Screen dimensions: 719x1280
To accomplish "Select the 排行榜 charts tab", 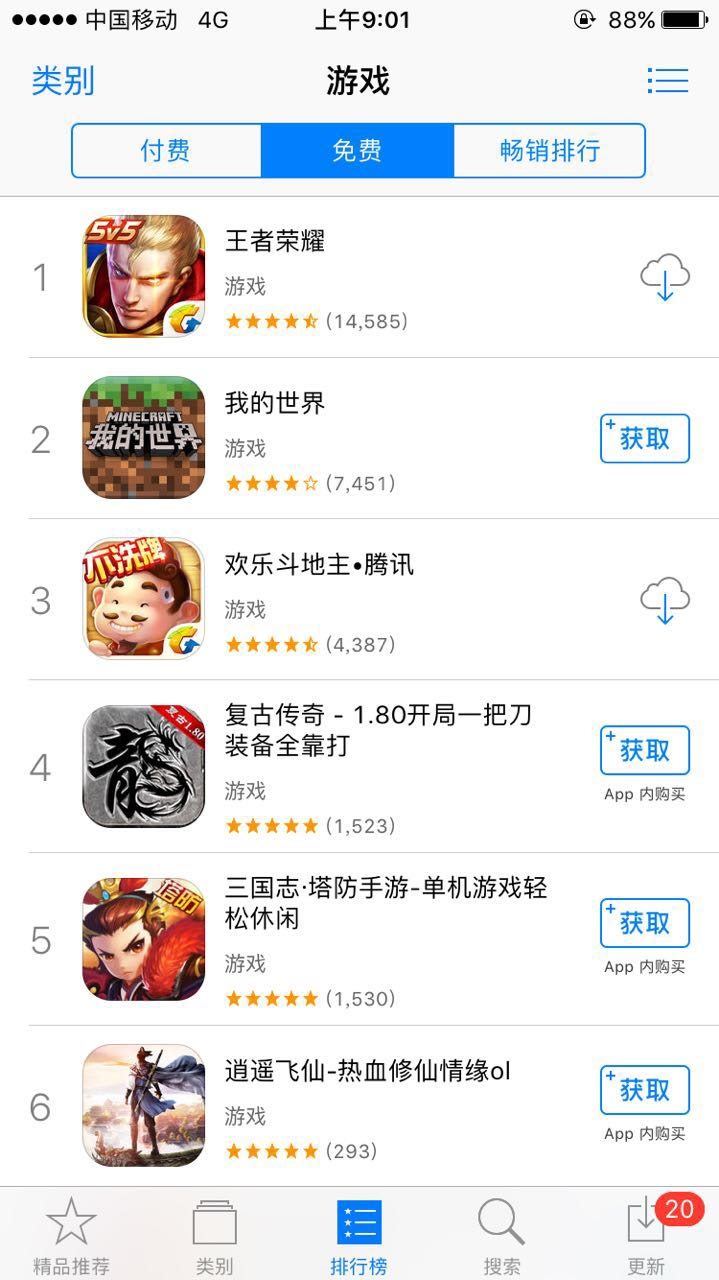I will point(358,1235).
